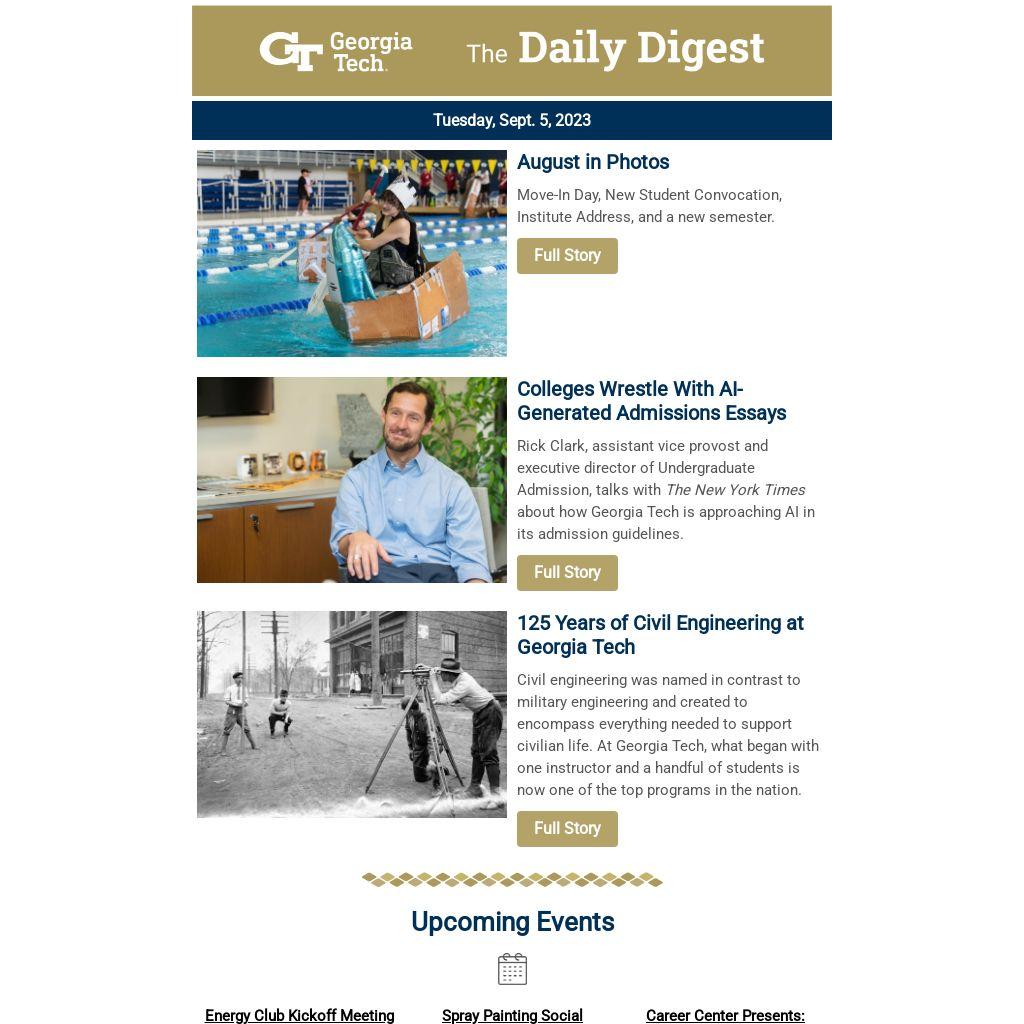Open the August in Photos headline
Screen dimensions: 1024x1024
[593, 162]
